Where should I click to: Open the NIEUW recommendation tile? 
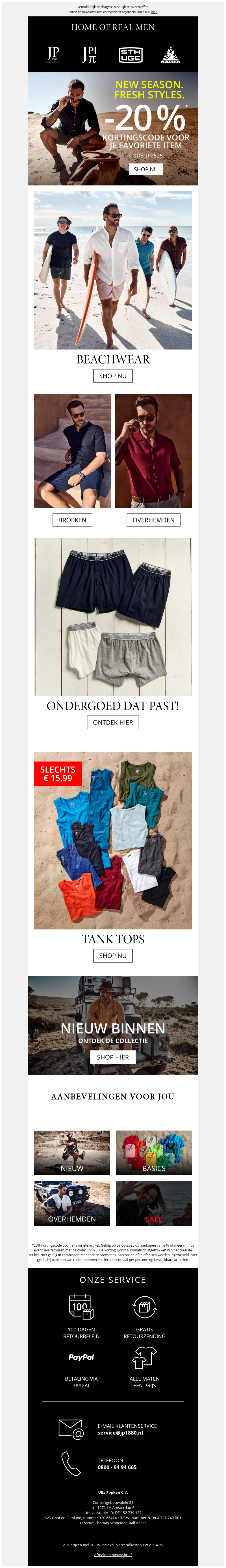(x=72, y=1152)
